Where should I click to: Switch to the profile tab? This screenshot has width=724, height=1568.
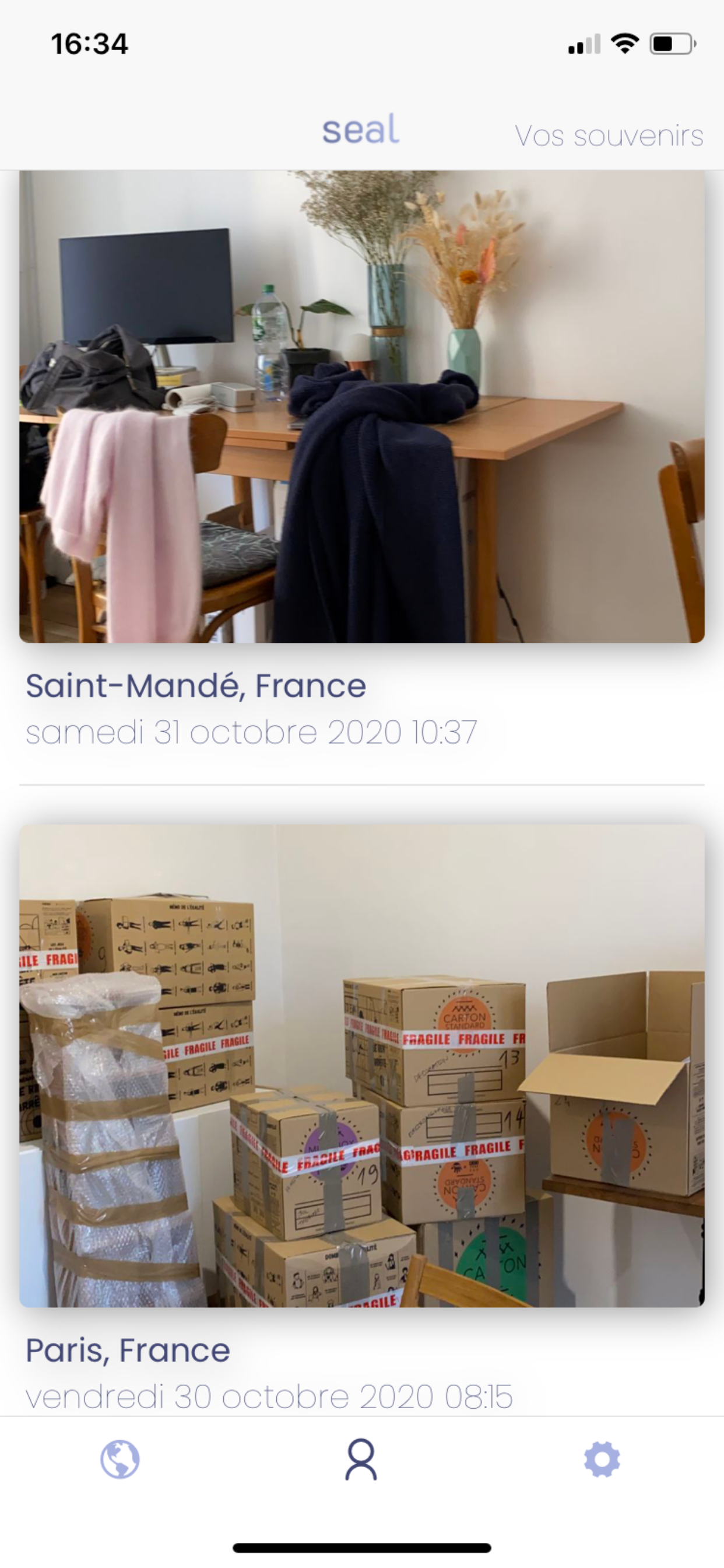point(361,1459)
